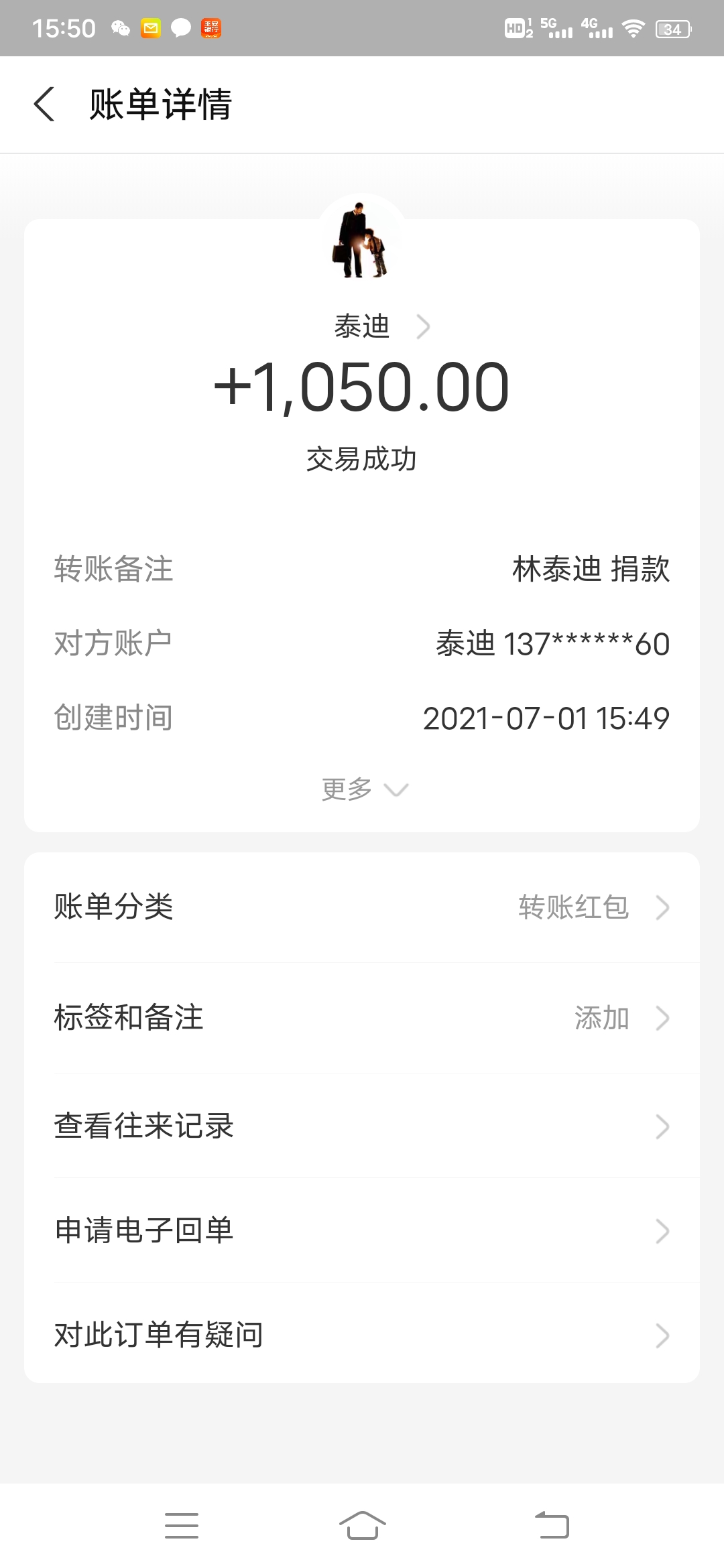Open 泰迪 profile via the chevron

[422, 326]
